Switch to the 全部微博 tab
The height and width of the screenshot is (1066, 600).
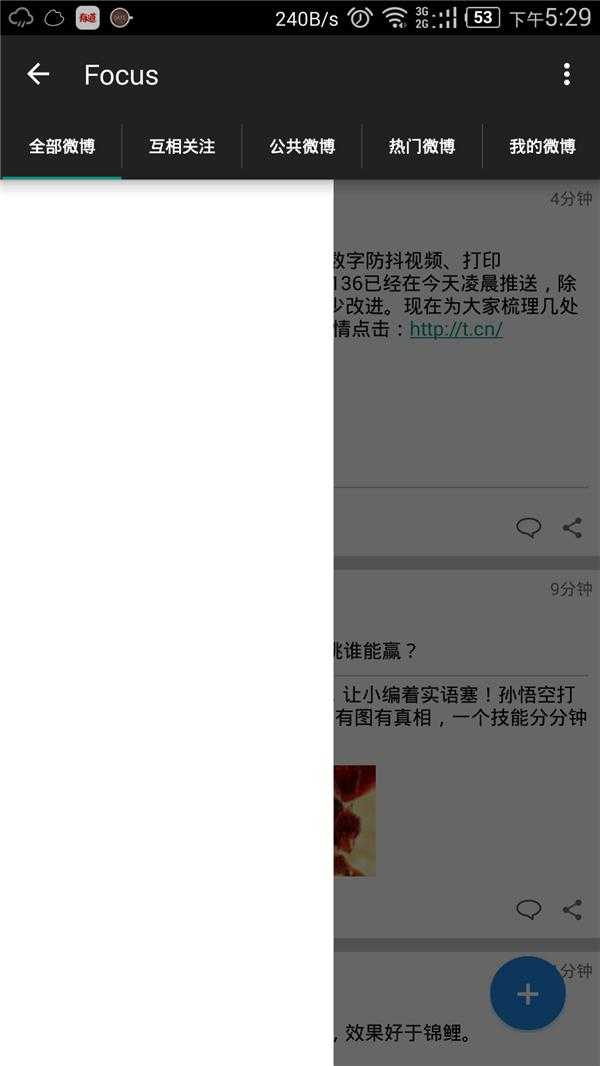coord(61,146)
